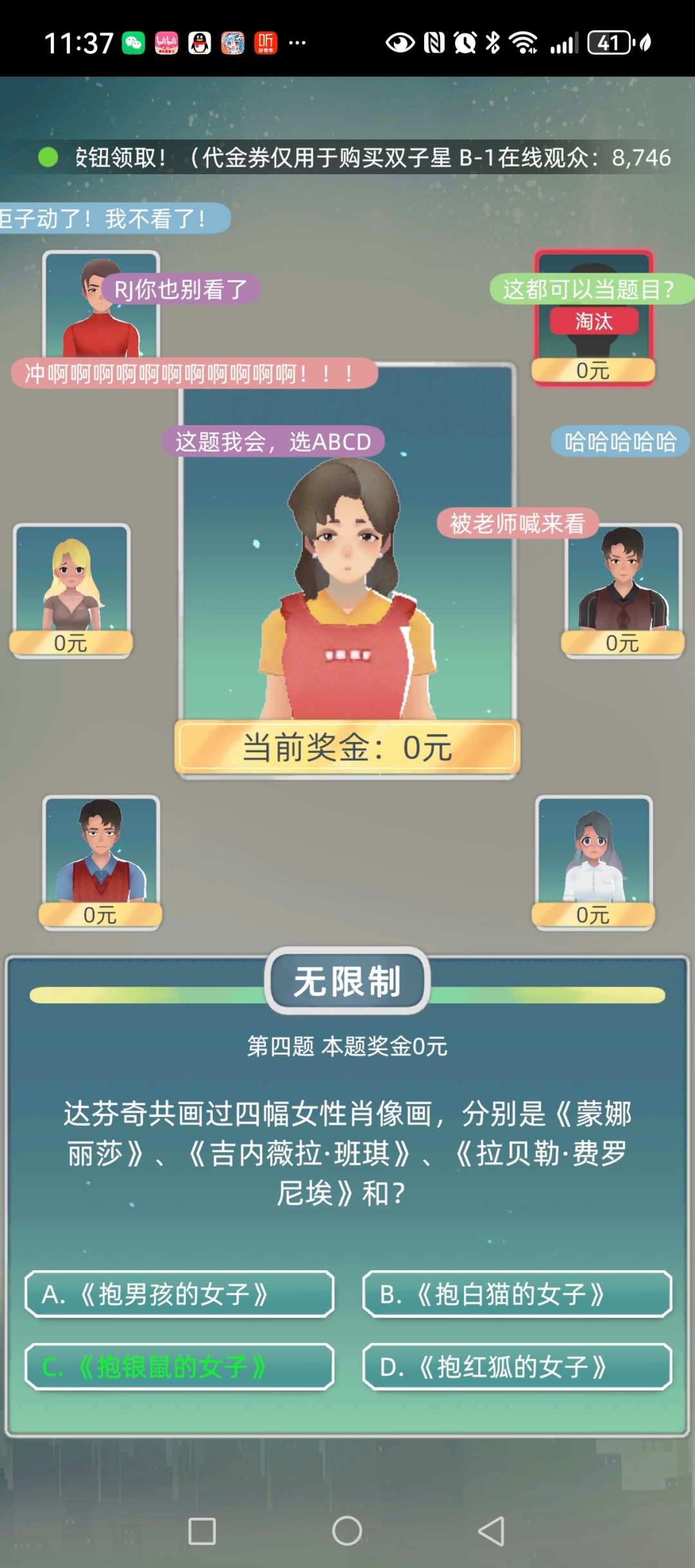
Task: Tap the eye-protection icon in the status bar
Action: point(400,42)
